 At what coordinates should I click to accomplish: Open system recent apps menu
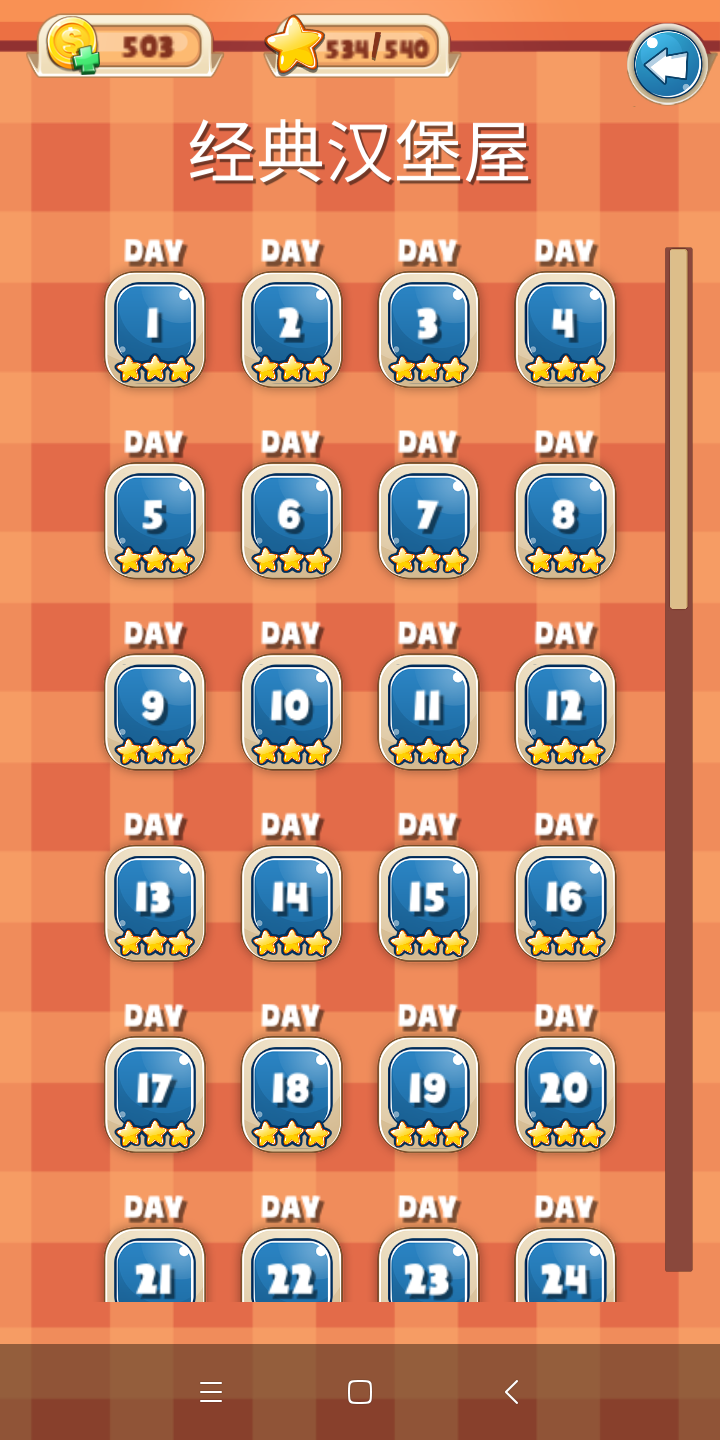coord(210,1392)
